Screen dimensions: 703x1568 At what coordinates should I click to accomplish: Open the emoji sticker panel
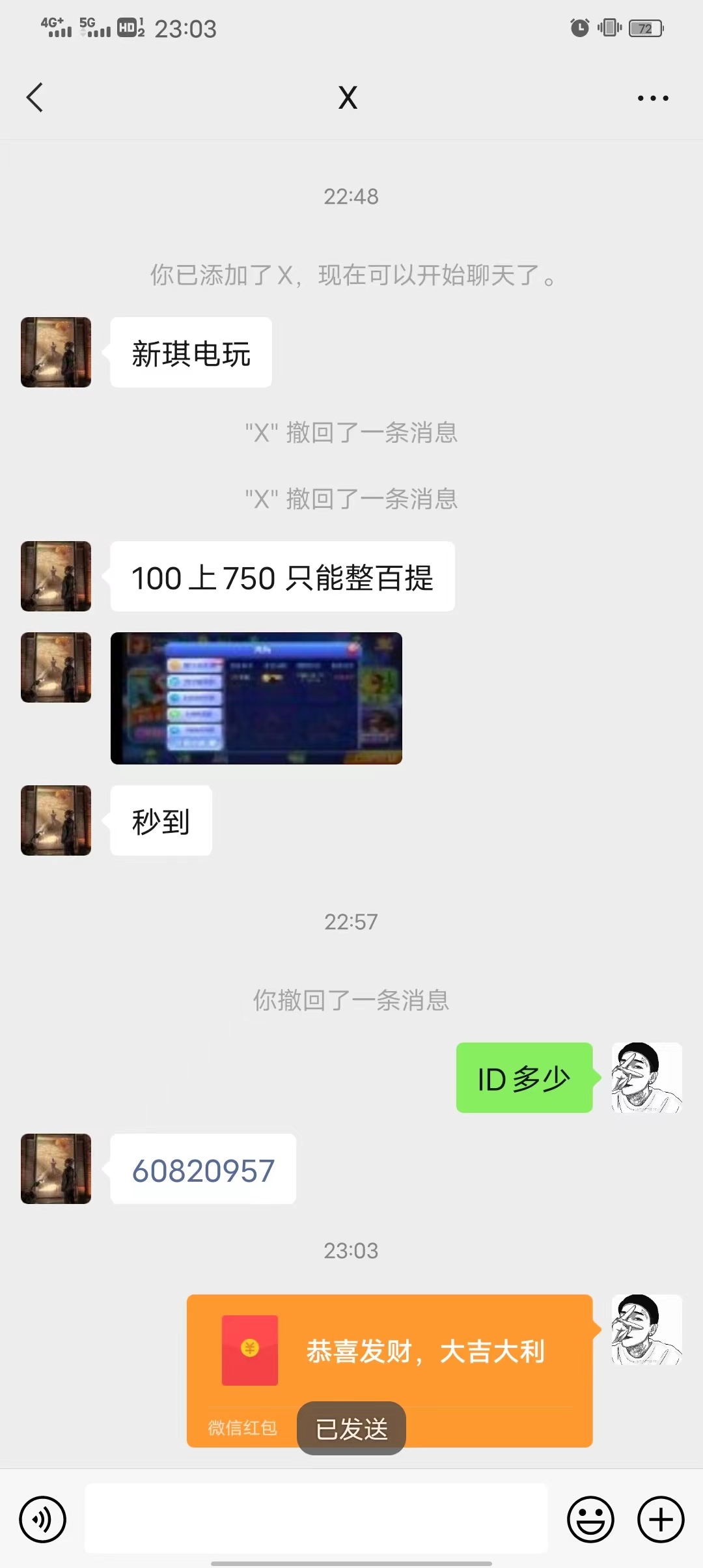click(590, 1520)
